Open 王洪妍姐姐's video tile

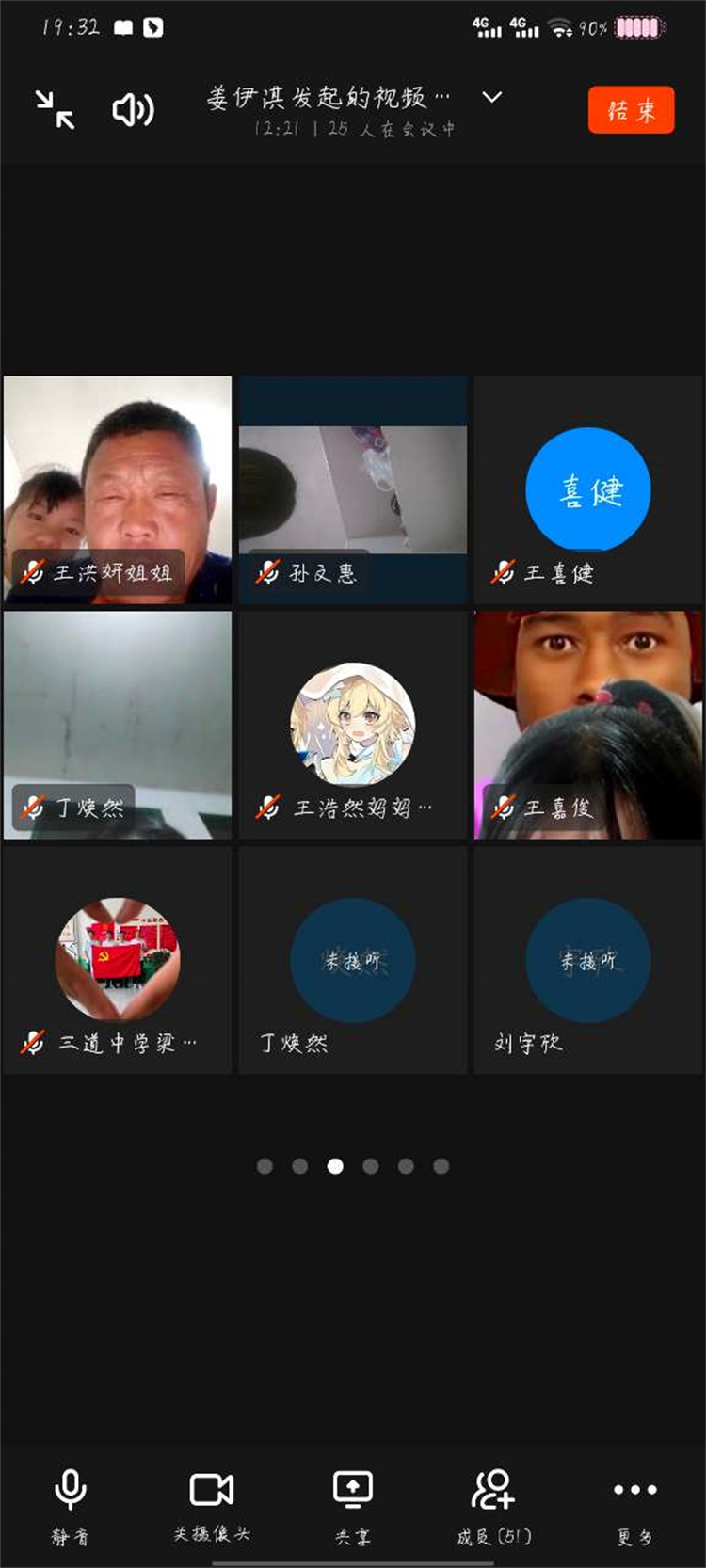[118, 489]
